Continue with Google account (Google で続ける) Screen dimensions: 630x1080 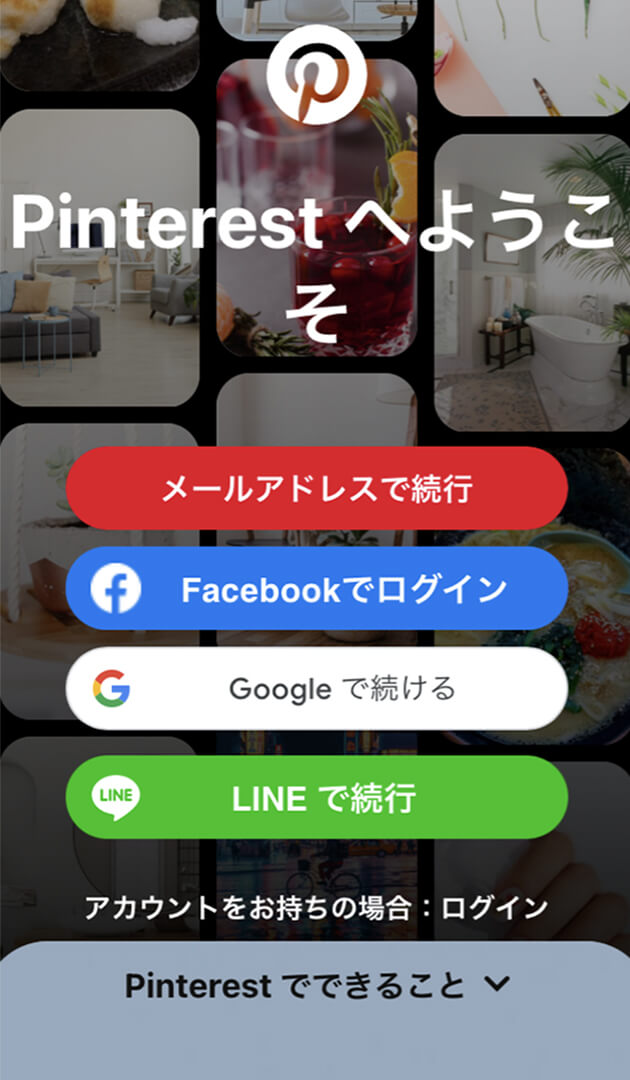point(316,689)
